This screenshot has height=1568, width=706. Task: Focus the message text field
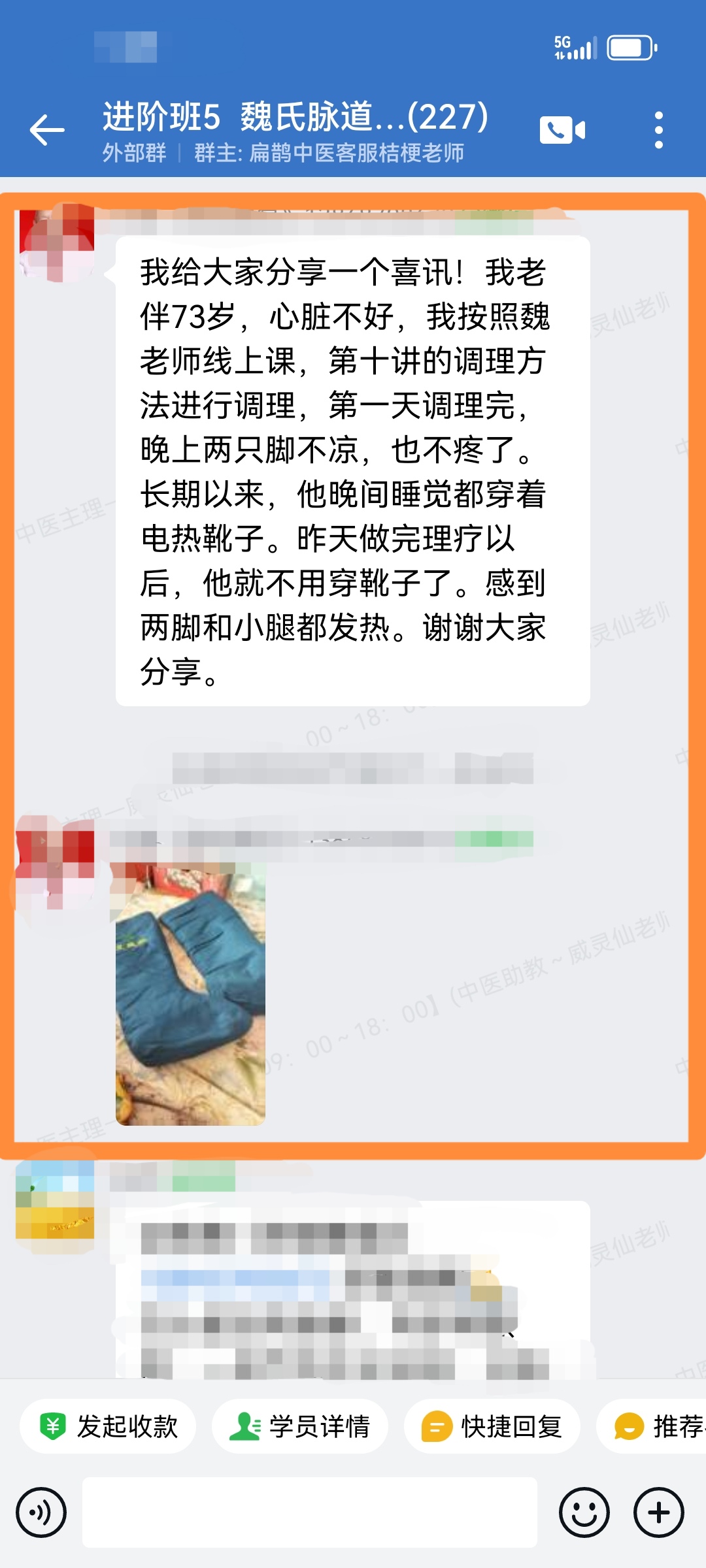tap(310, 1512)
